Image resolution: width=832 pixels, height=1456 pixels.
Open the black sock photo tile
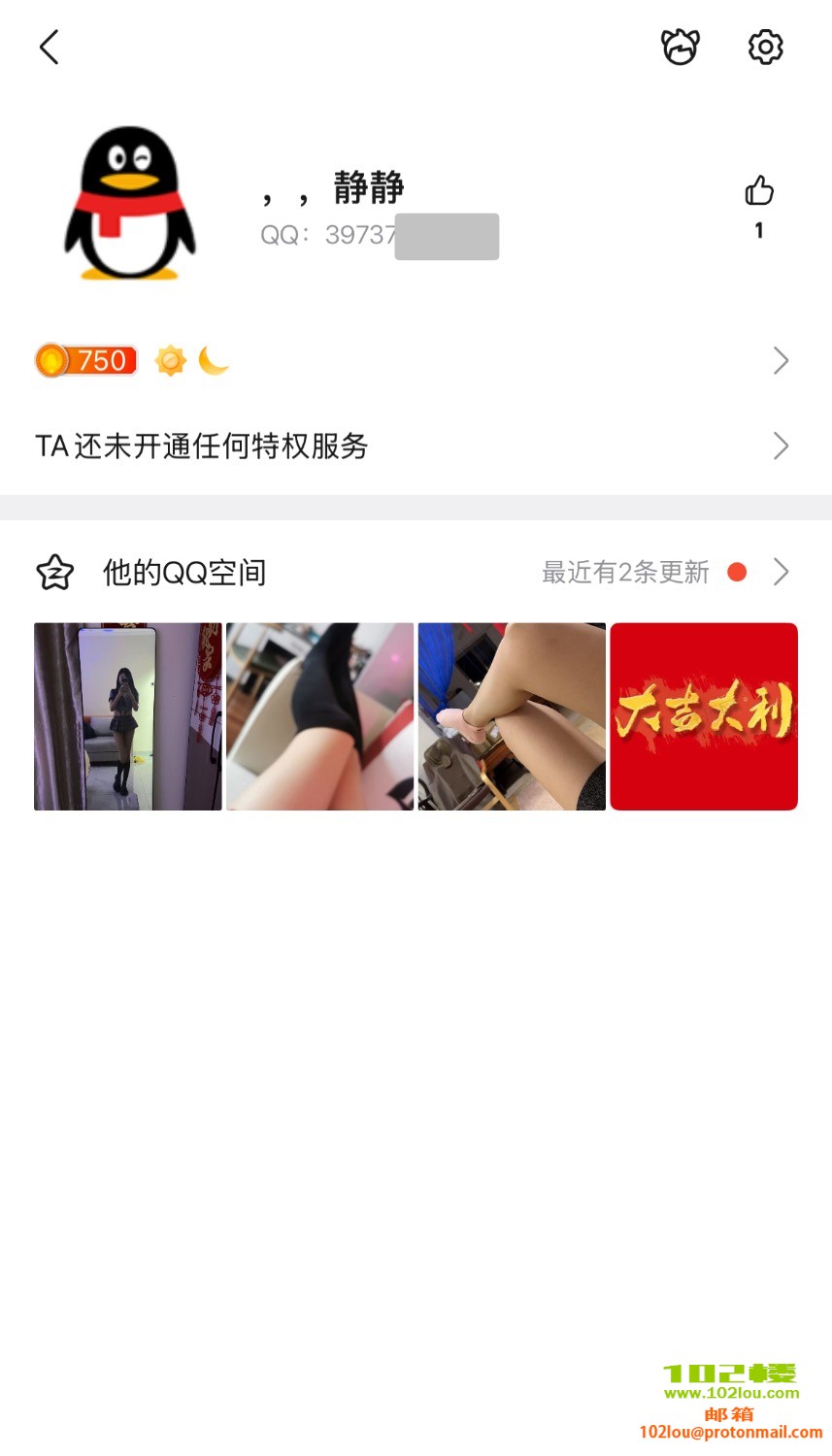click(319, 716)
